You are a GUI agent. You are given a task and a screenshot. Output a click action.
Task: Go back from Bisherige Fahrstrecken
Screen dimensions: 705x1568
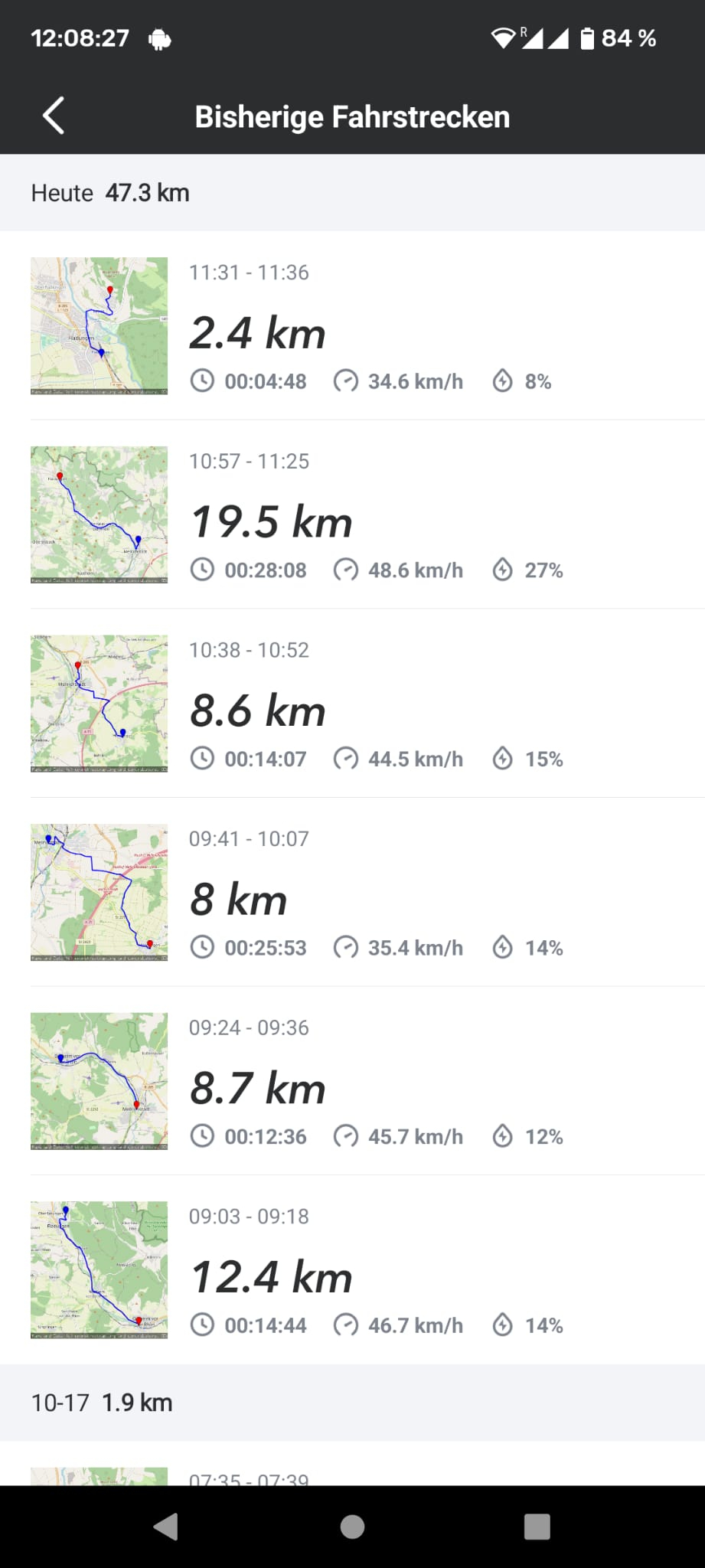pyautogui.click(x=54, y=116)
